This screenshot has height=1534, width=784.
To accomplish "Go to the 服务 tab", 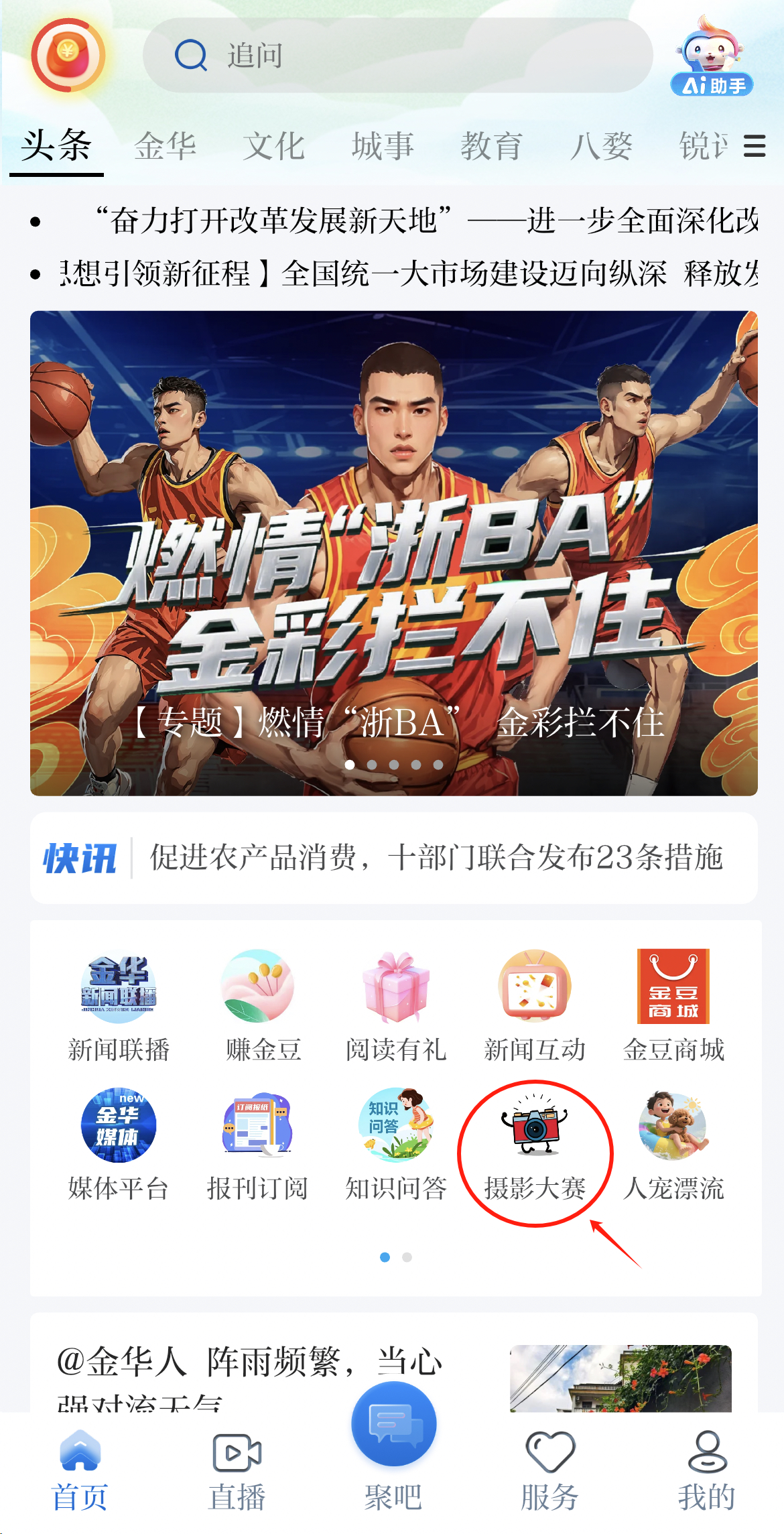I will tap(549, 1471).
